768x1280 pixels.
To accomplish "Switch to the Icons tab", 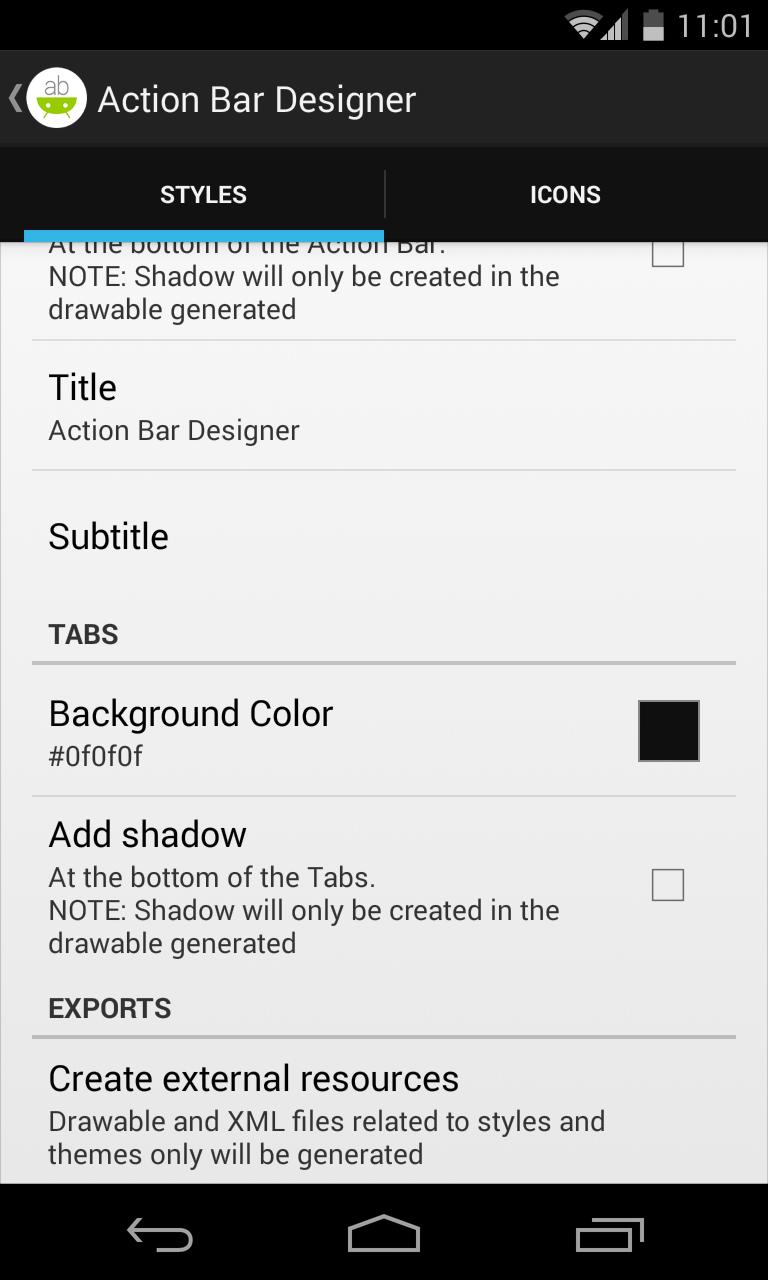I will click(565, 195).
